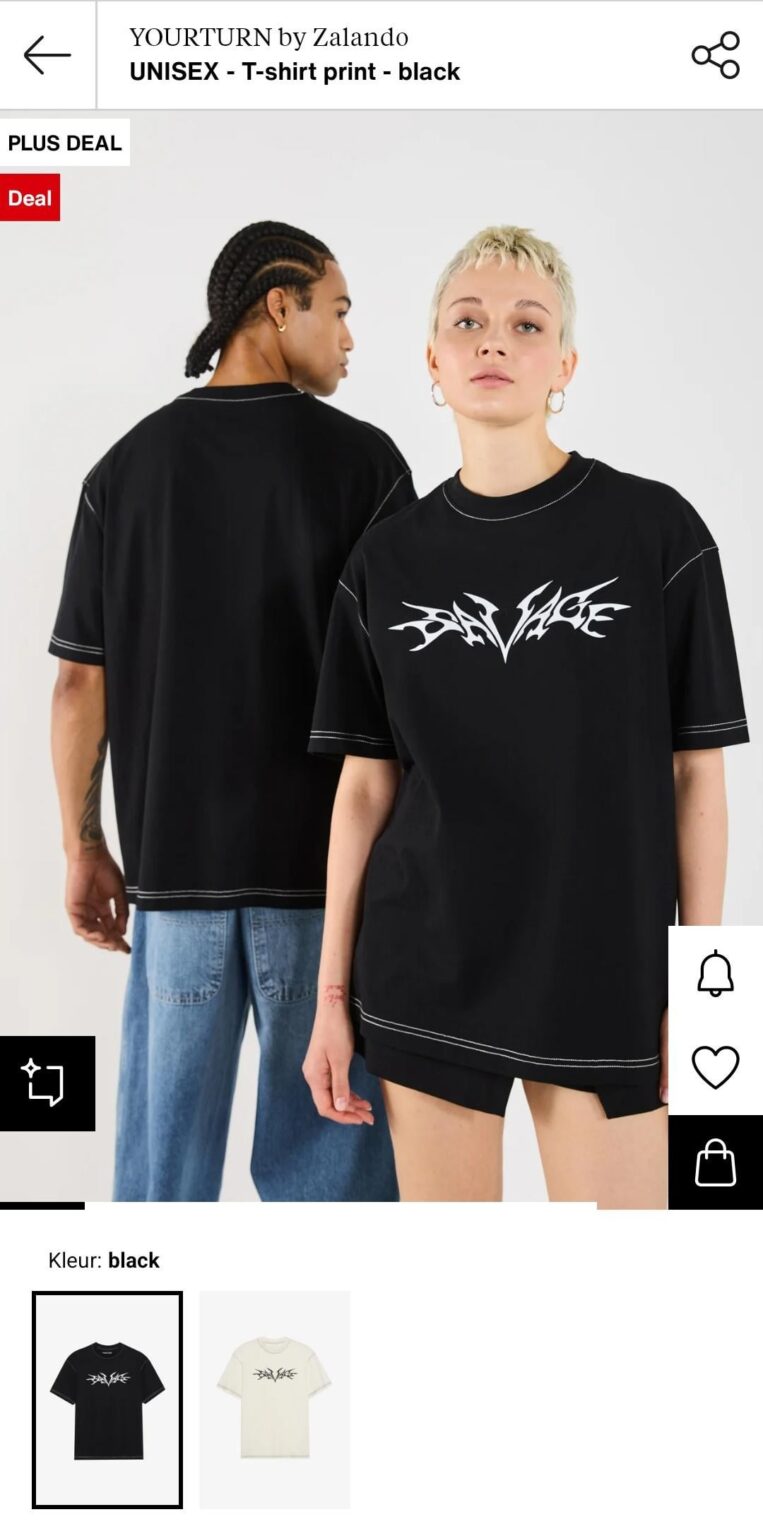Image resolution: width=763 pixels, height=1536 pixels.
Task: Add the item to shopping bag
Action: (x=715, y=1162)
